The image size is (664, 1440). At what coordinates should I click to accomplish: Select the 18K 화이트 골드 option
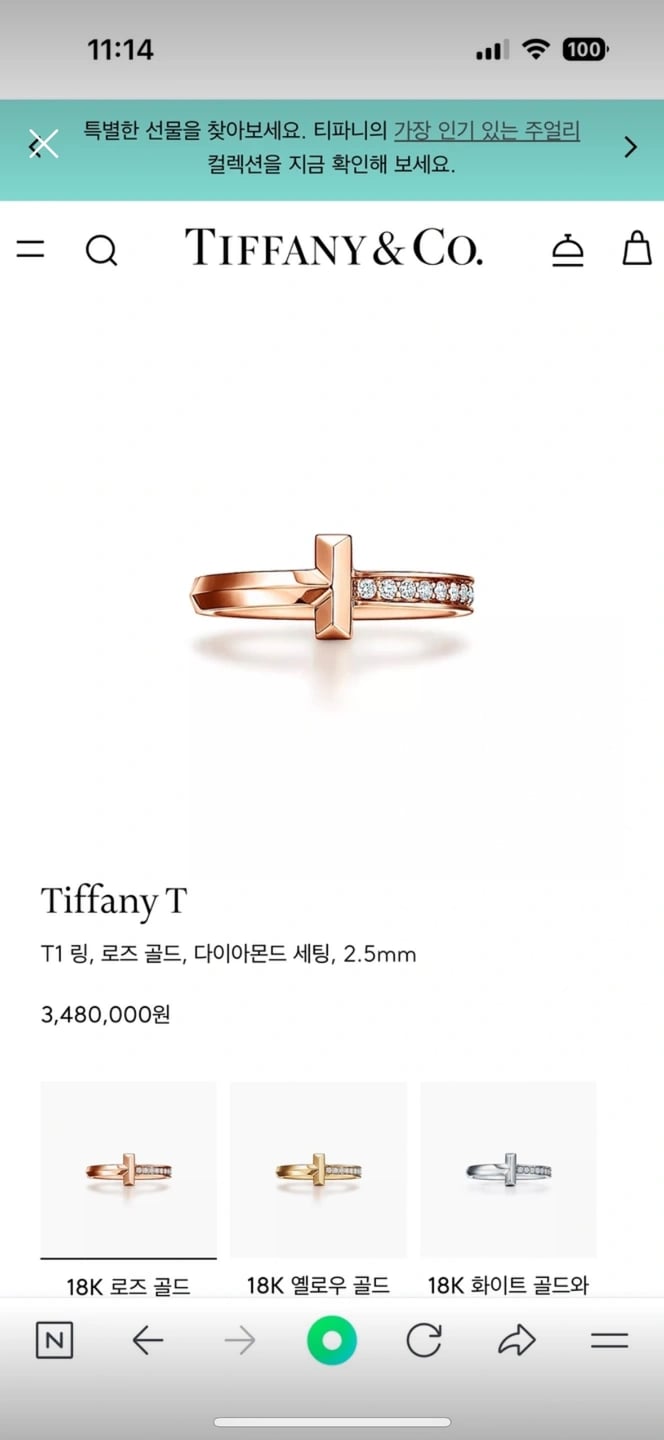coord(508,1170)
